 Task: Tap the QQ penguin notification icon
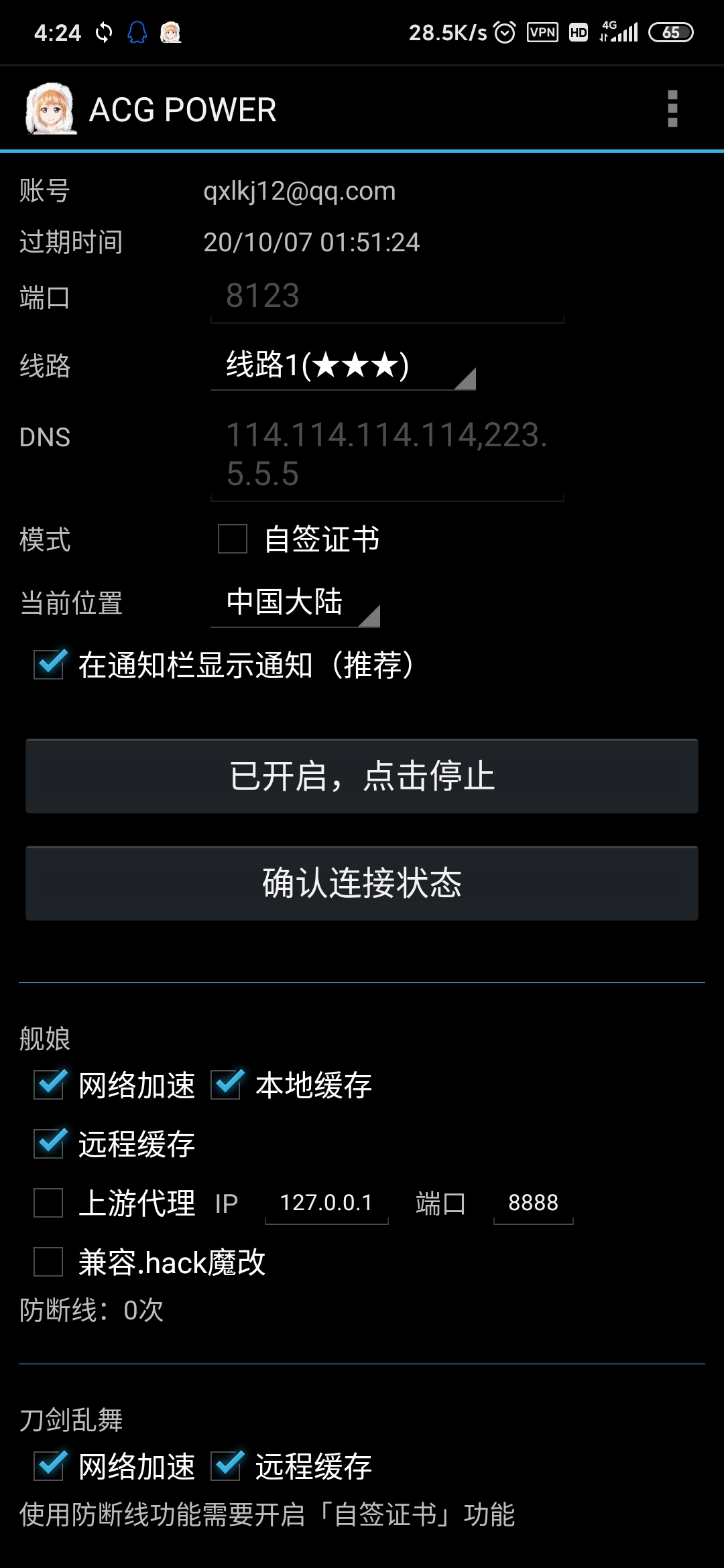137,31
